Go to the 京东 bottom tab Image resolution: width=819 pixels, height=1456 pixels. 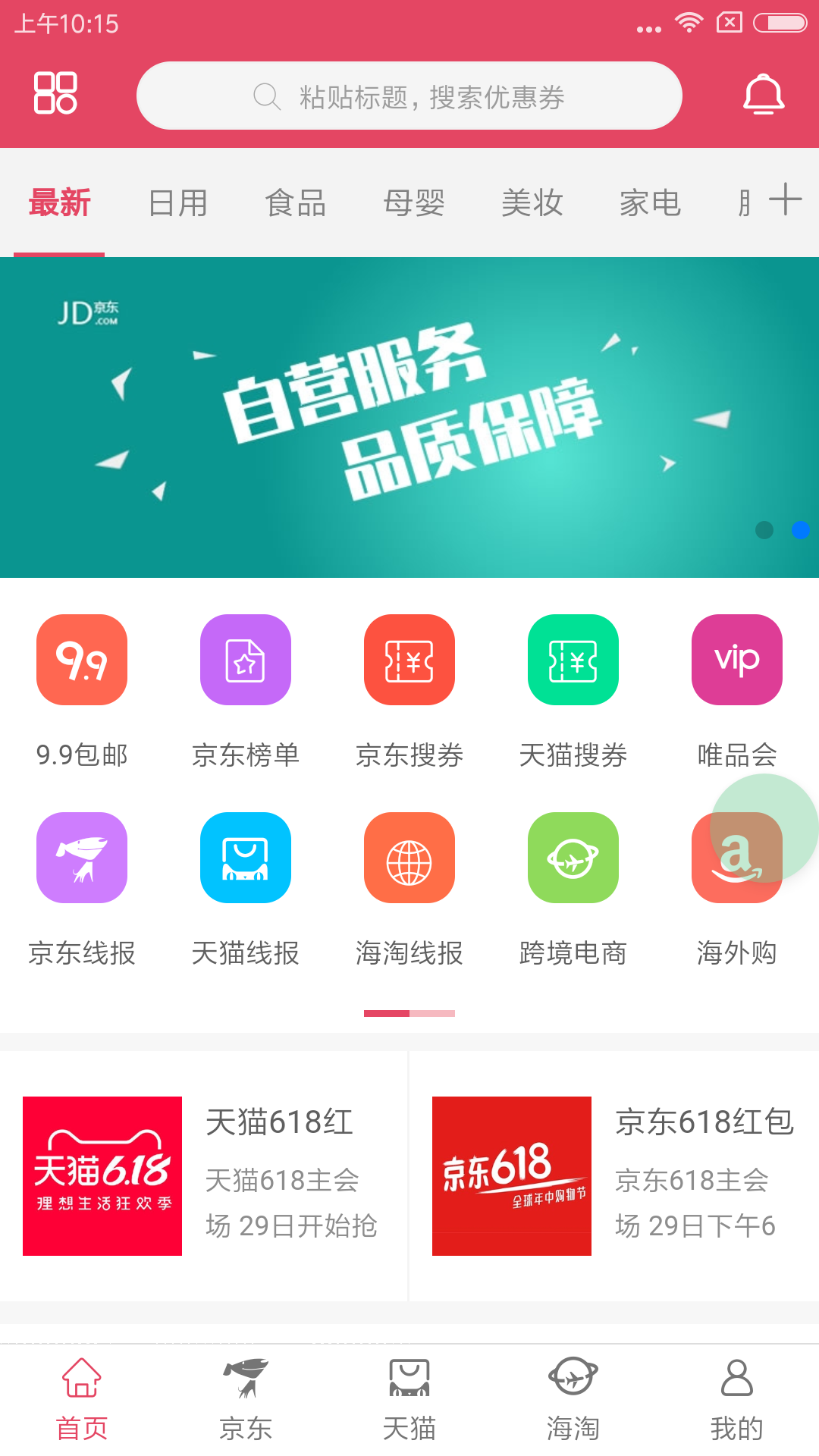tap(246, 1399)
